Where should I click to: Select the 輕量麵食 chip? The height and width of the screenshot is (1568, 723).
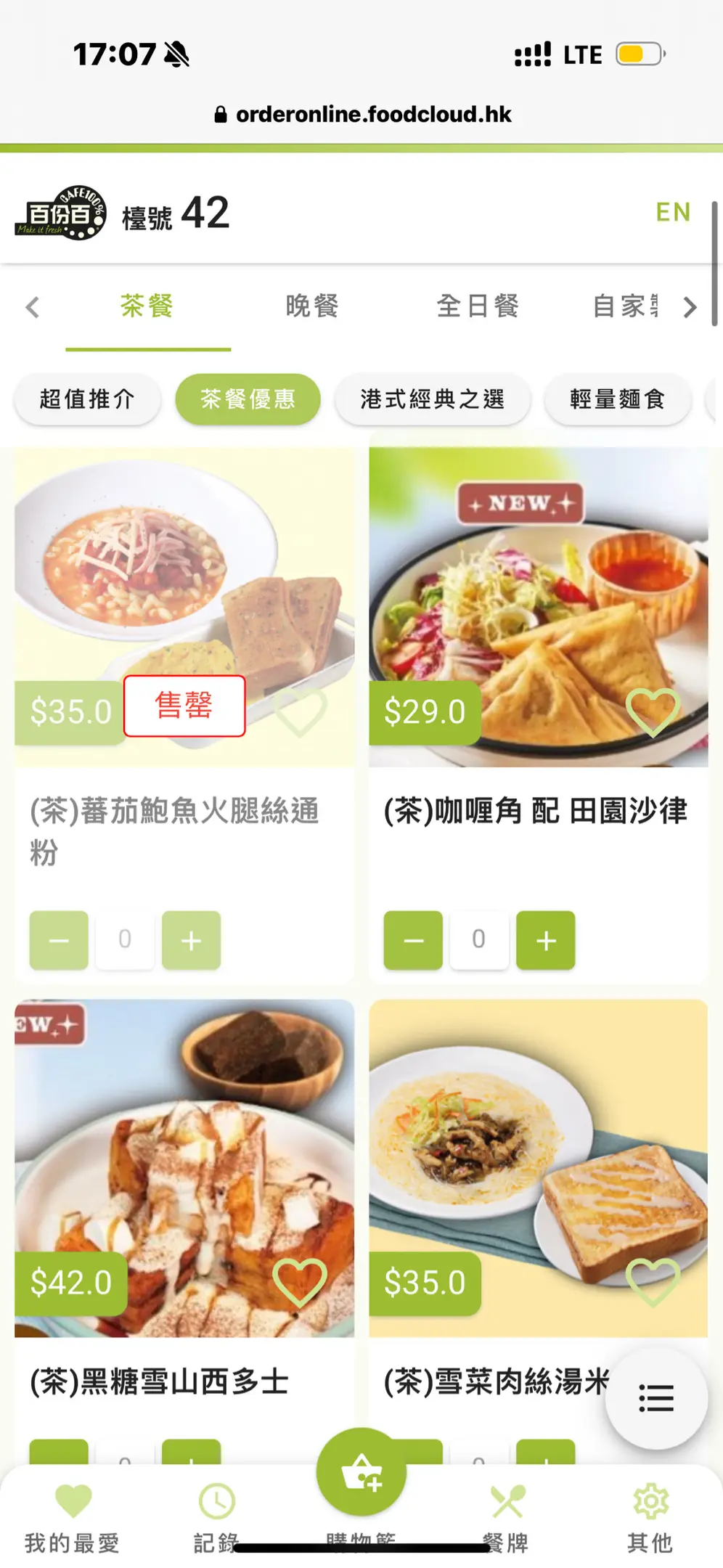click(617, 399)
